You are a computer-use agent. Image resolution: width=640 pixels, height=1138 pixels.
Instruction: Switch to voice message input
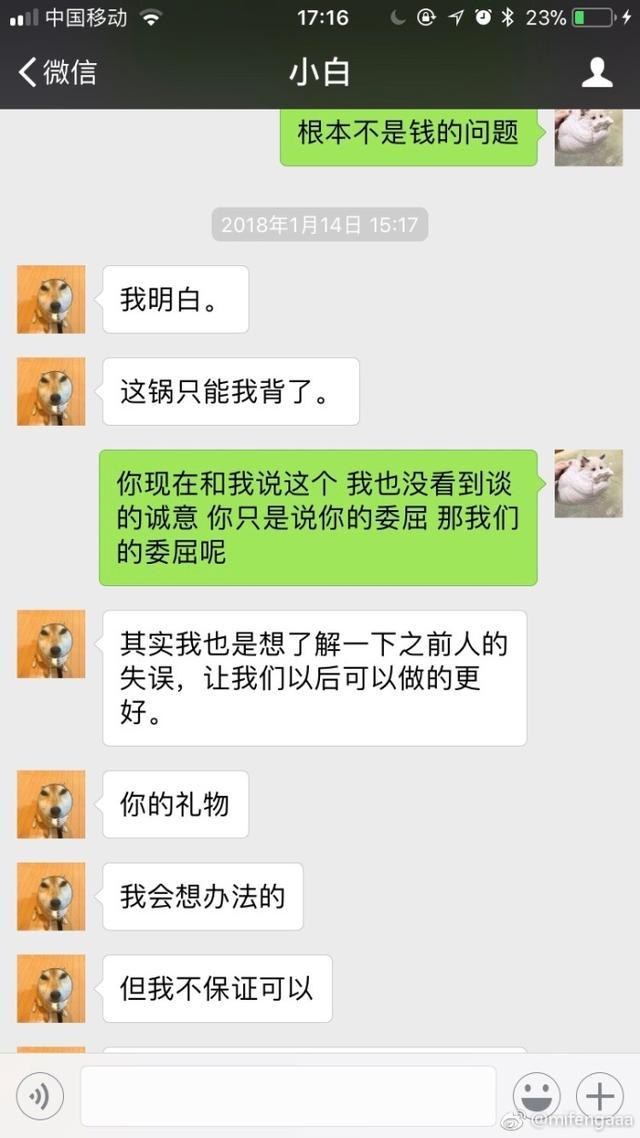40,1097
